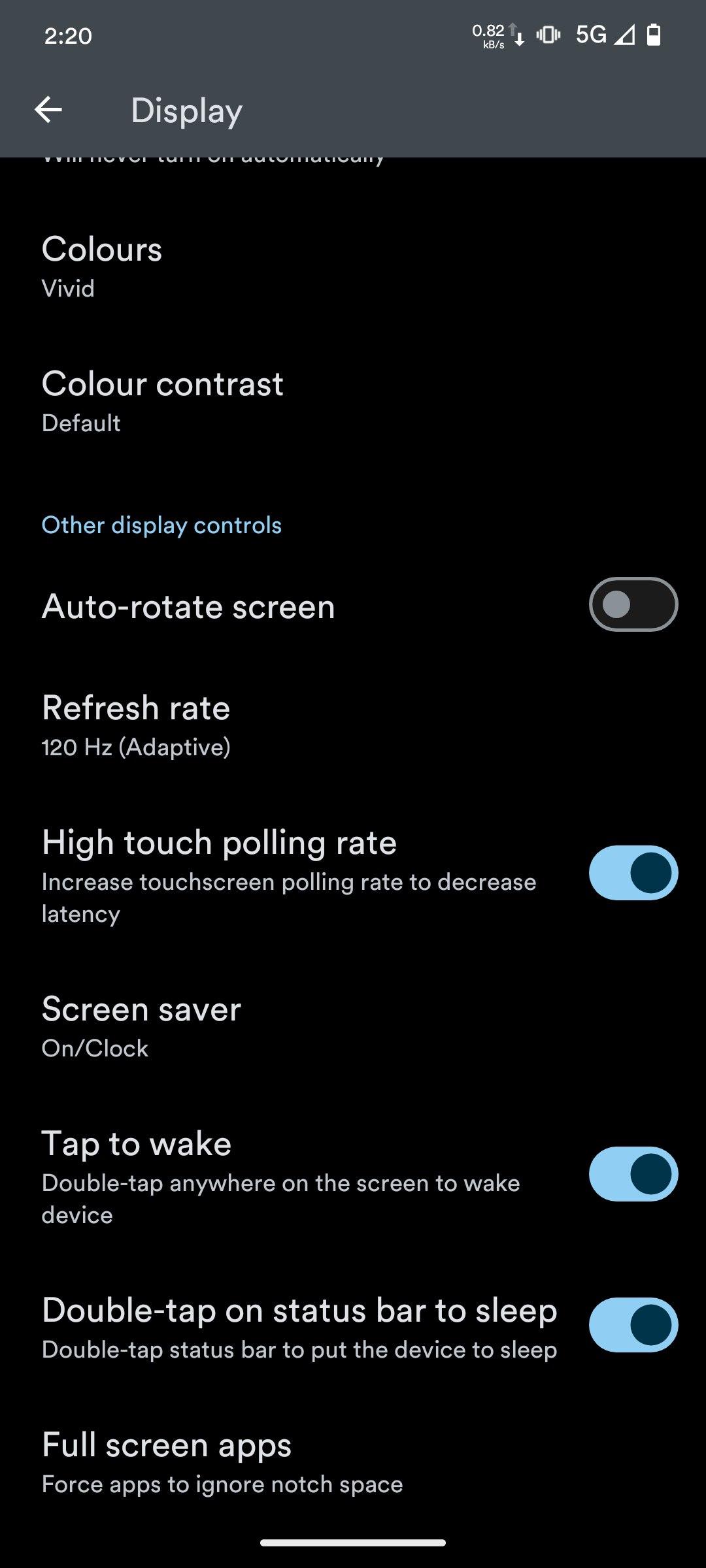Image resolution: width=706 pixels, height=1568 pixels.
Task: Go back from Display settings
Action: pos(48,110)
